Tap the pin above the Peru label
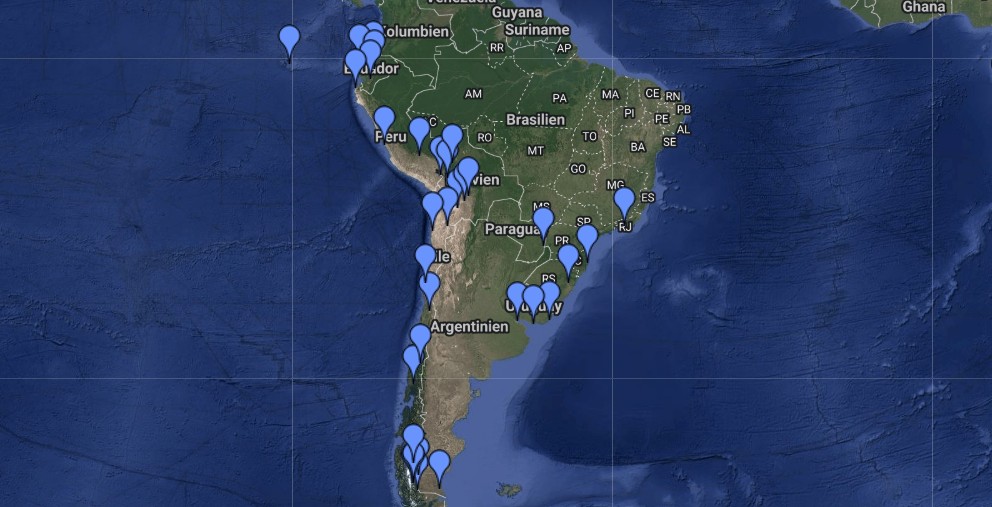This screenshot has height=507, width=992. pos(384,121)
